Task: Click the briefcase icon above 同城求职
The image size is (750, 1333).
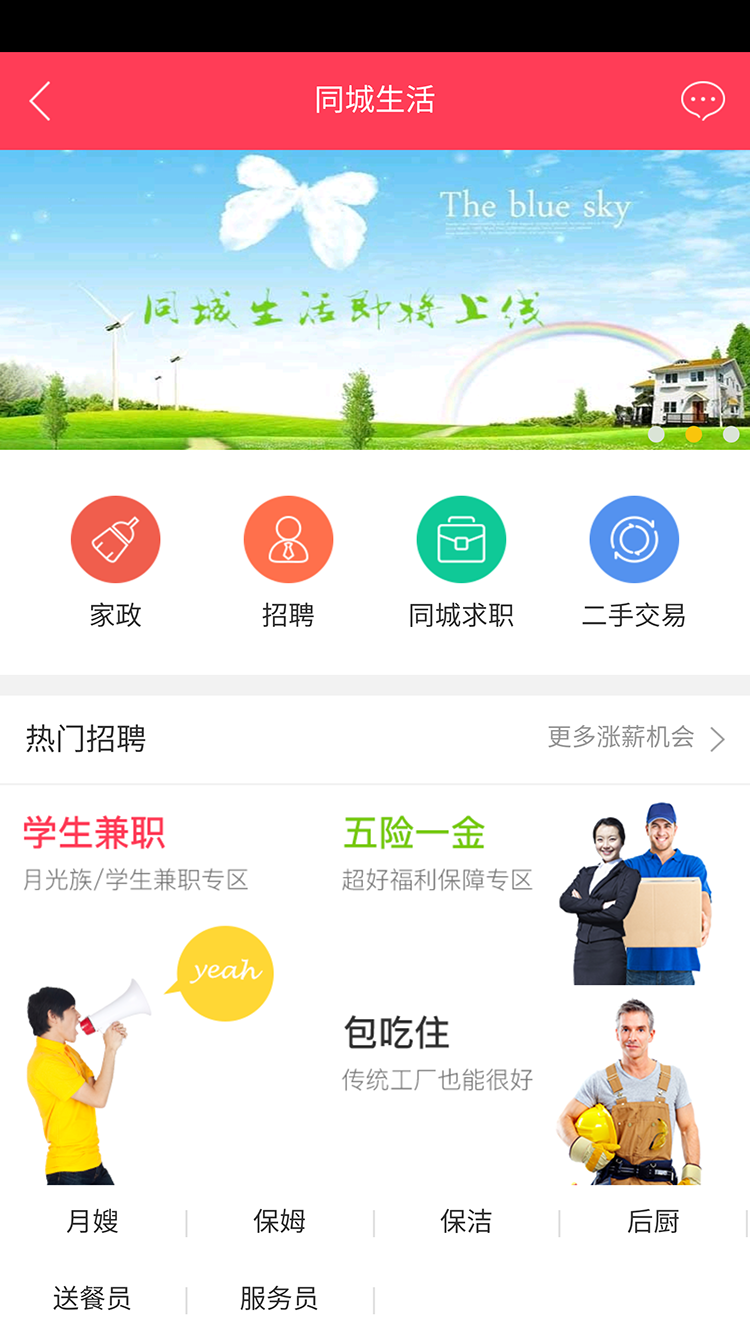Action: (x=460, y=538)
